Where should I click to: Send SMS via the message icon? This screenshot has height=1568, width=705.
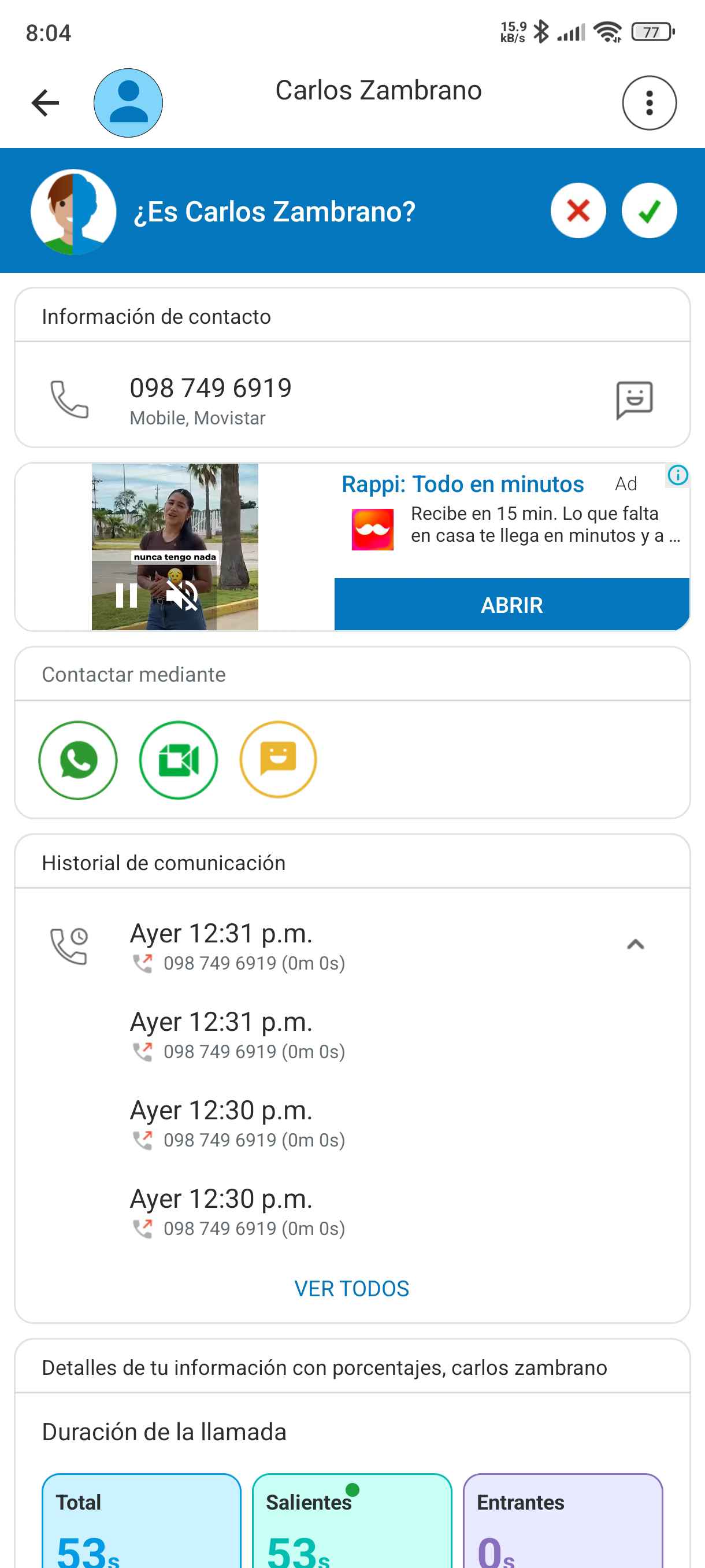click(634, 400)
